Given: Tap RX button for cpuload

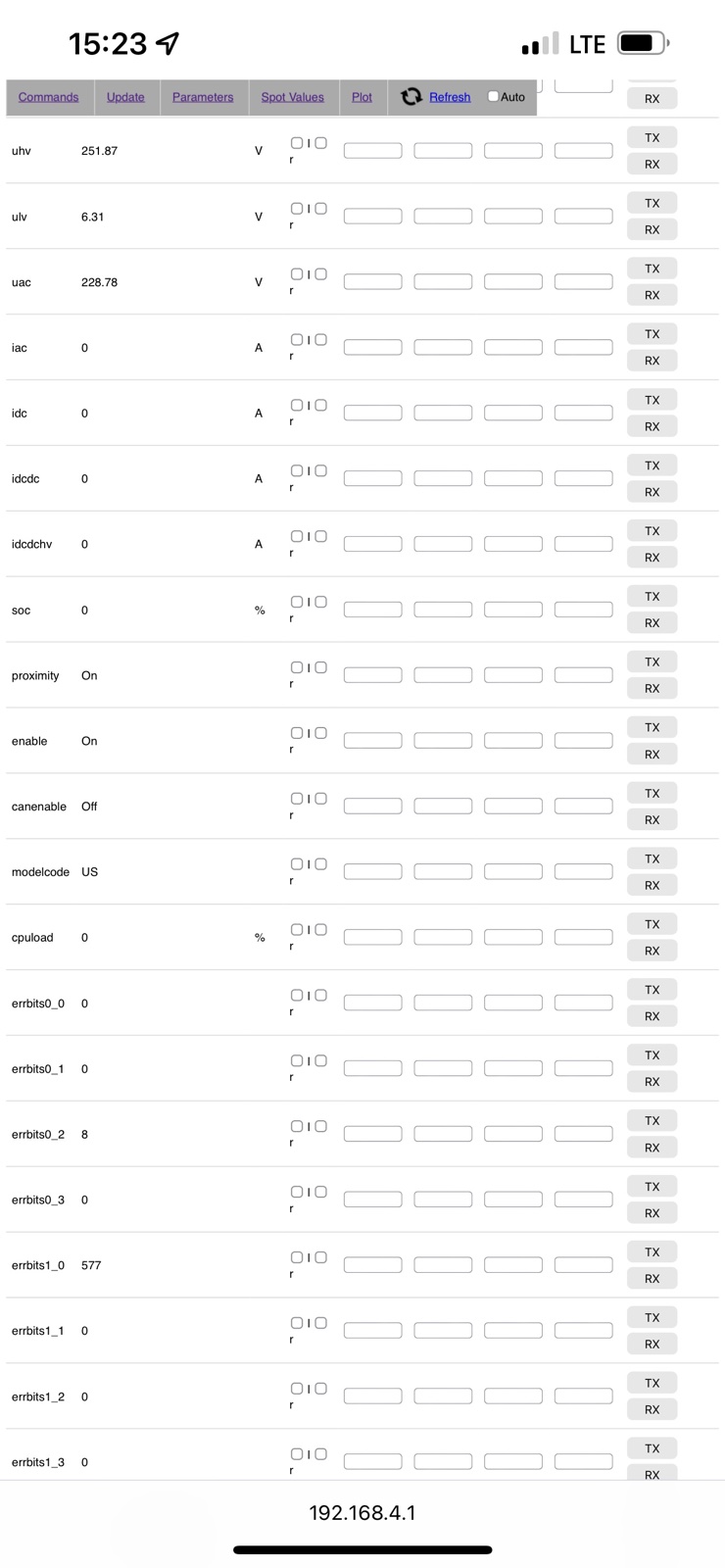Looking at the screenshot, I should coord(652,951).
